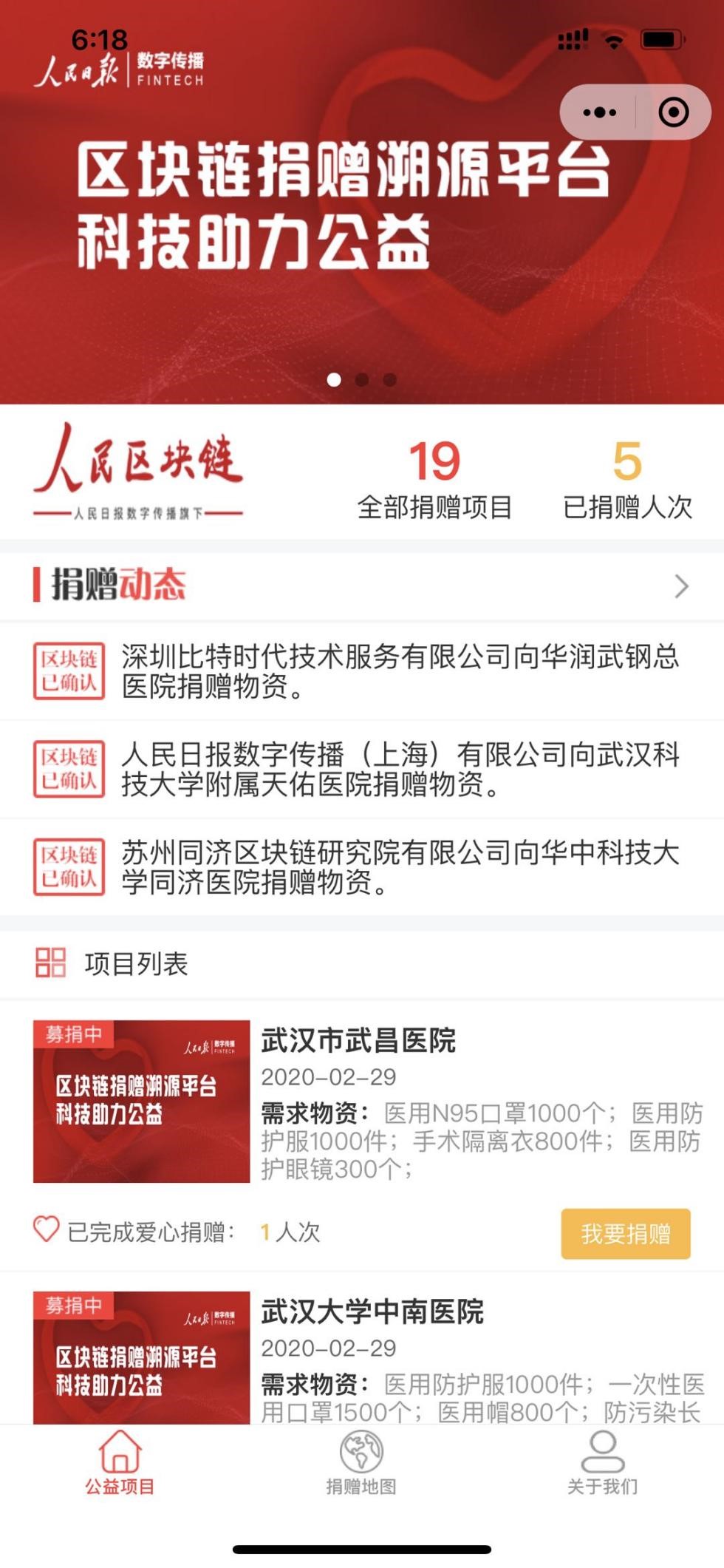This screenshot has height=1568, width=724.
Task: Tap 我要捐赠 for 武汉市武昌医院
Action: [x=625, y=1233]
